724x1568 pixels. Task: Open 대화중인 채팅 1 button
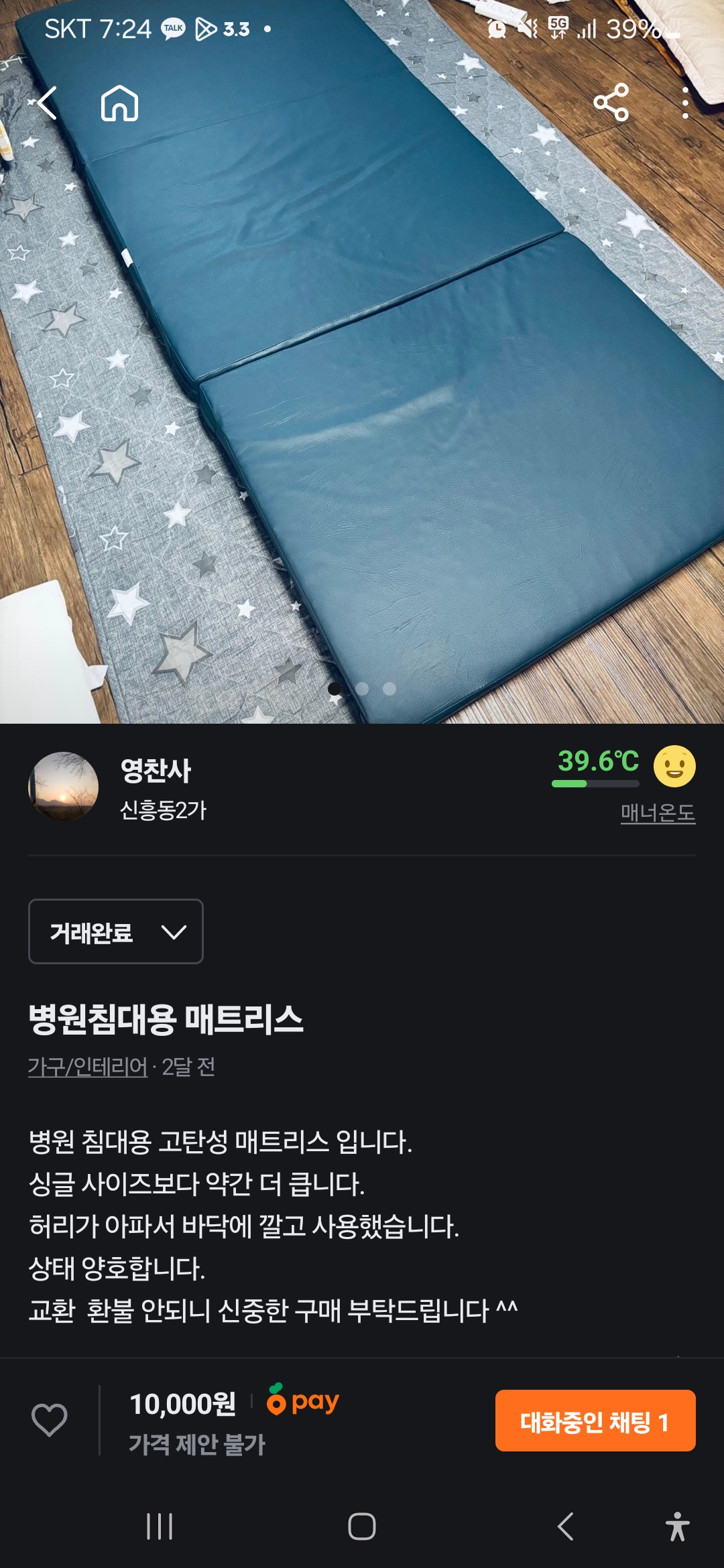[x=595, y=1421]
